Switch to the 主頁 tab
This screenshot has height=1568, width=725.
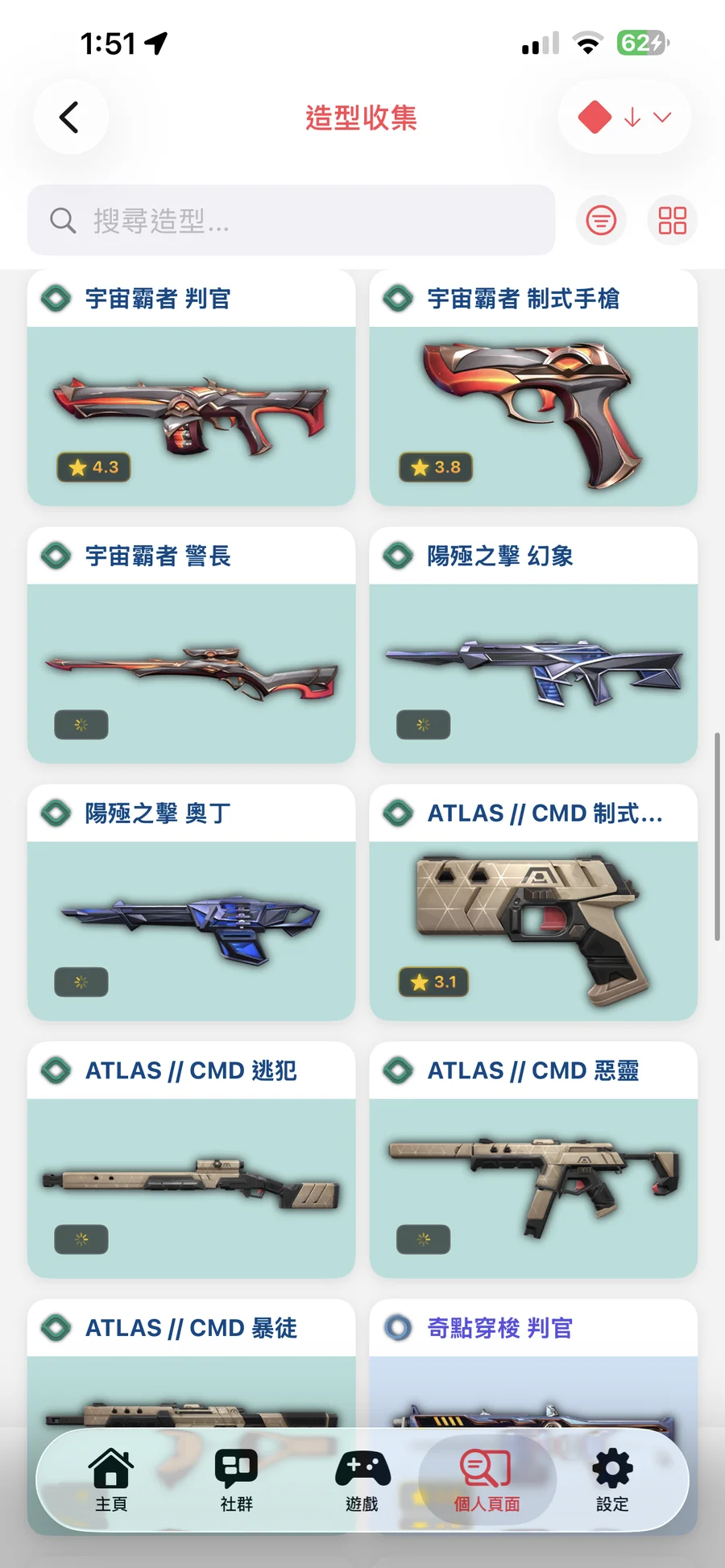111,1480
